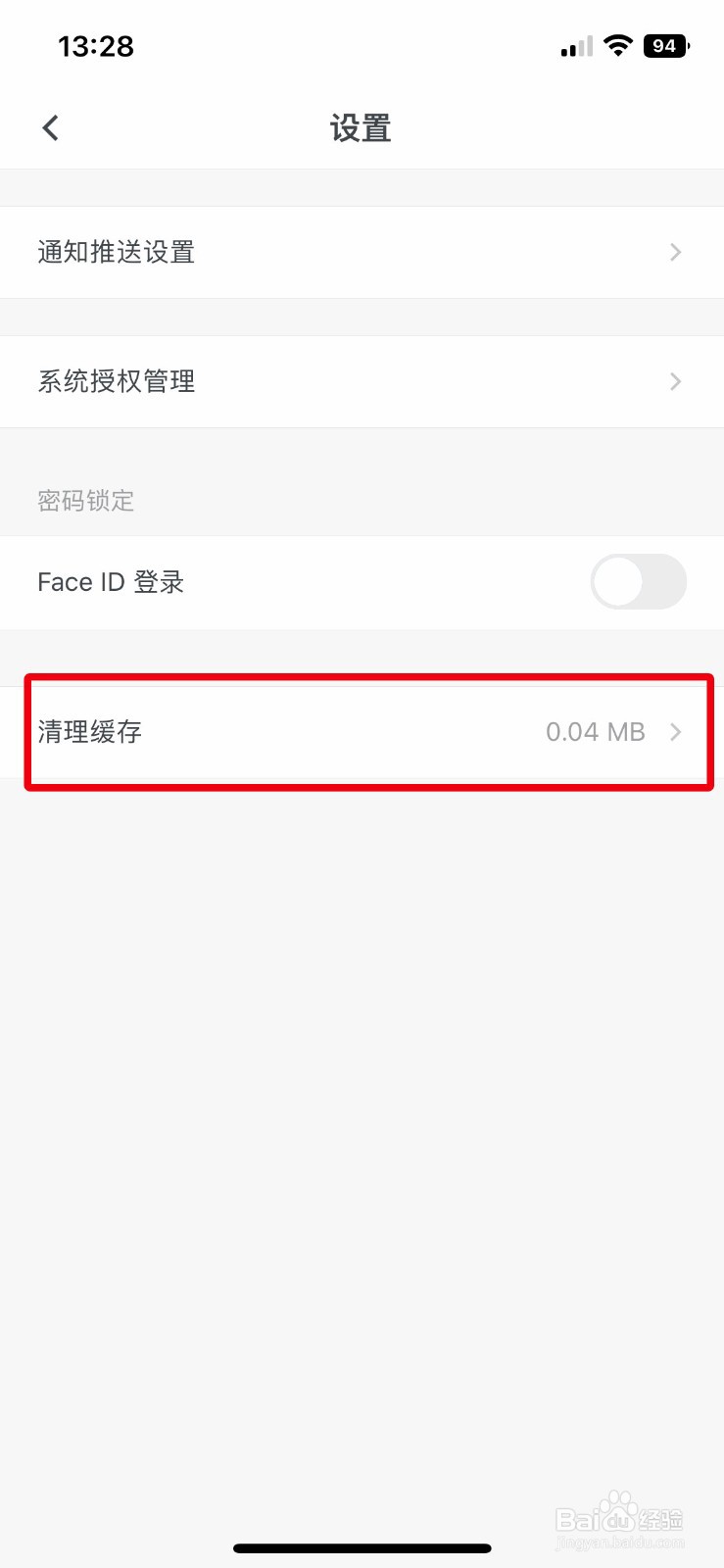The image size is (724, 1568).
Task: Tap the chevron next to 系统授权管理
Action: coord(675,381)
